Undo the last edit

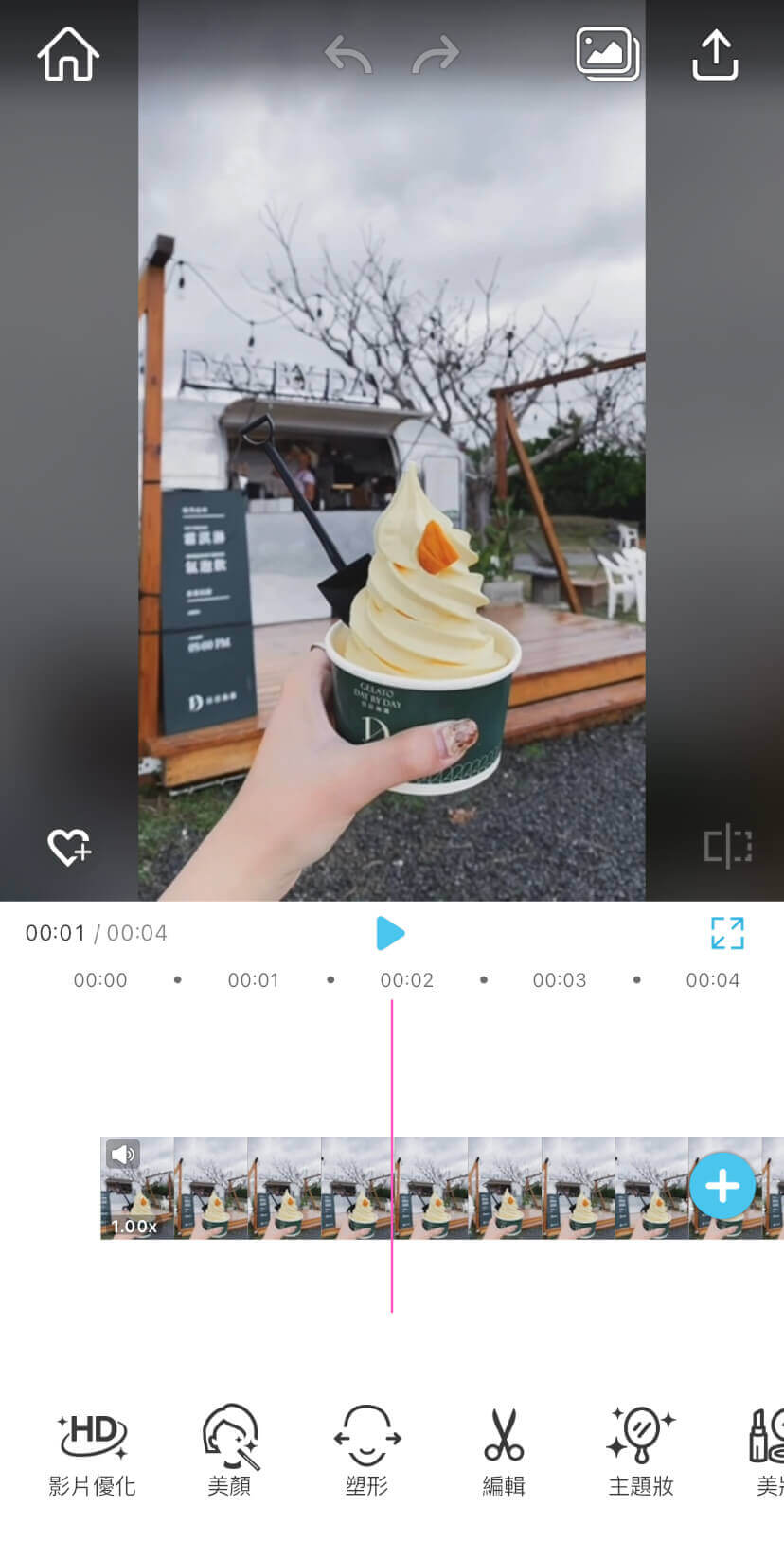click(x=348, y=54)
